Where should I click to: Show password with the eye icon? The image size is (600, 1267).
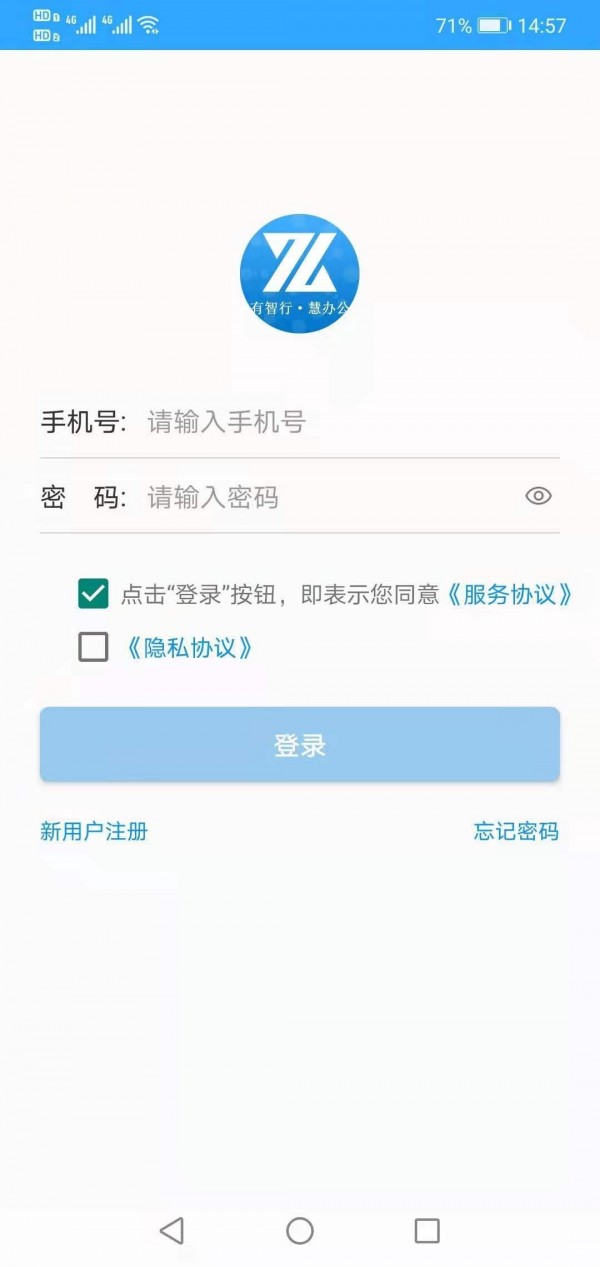[x=538, y=496]
